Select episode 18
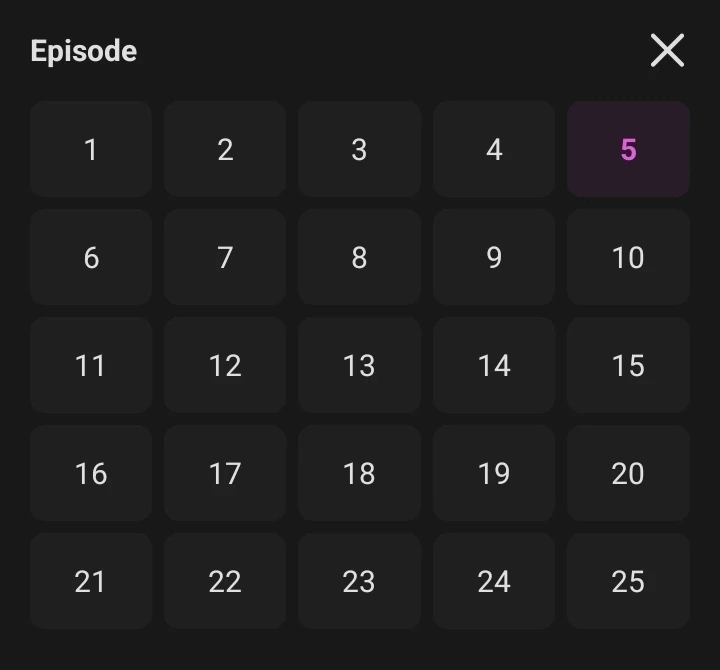The image size is (720, 670). tap(359, 473)
